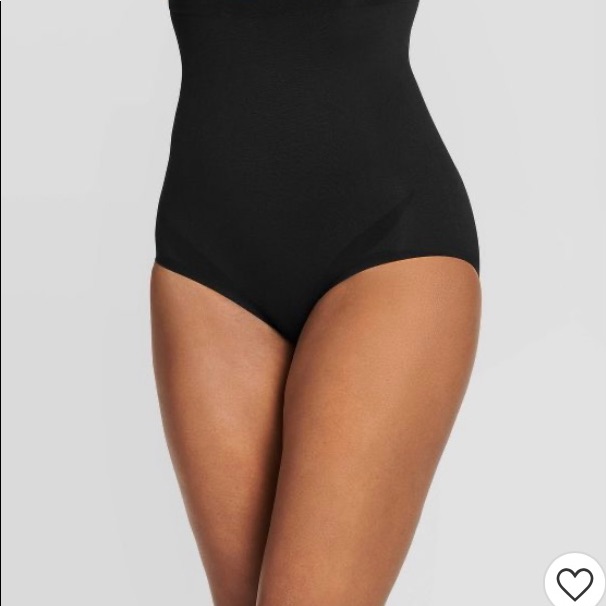Open the black shapewear product photo
The width and height of the screenshot is (606, 606).
[303, 303]
